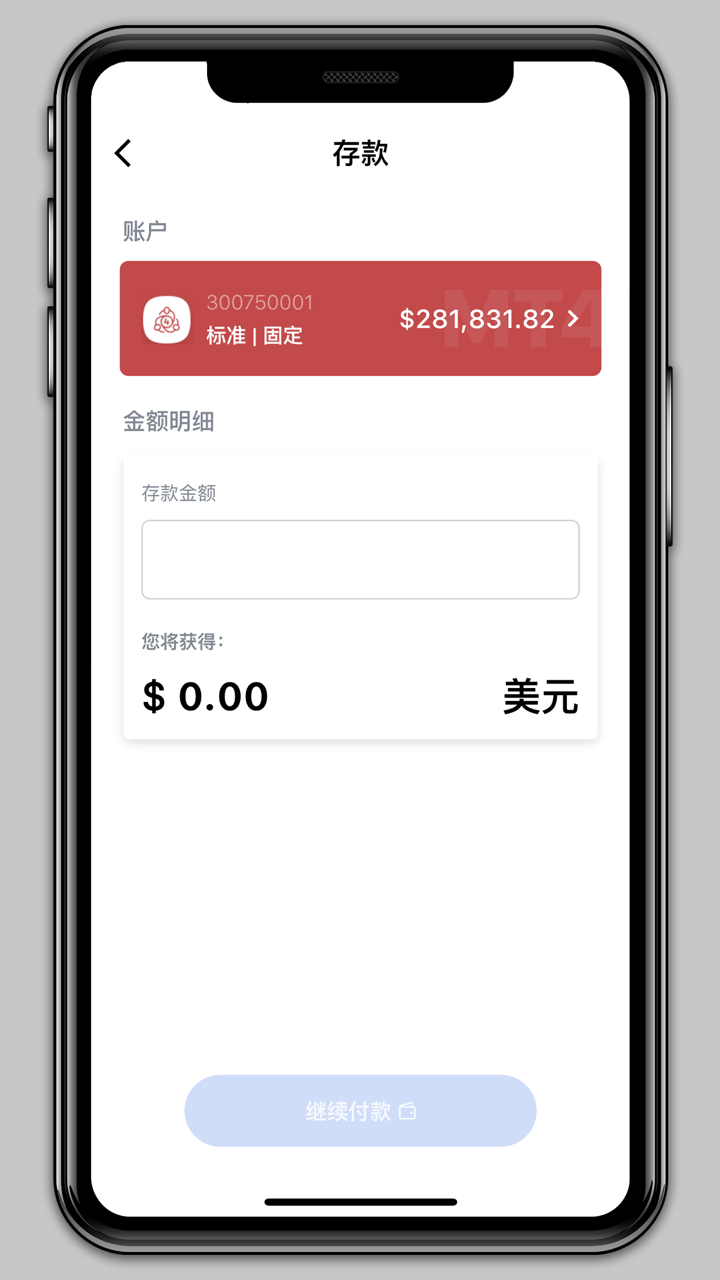This screenshot has height=1280, width=720.
Task: Tap the 继续付款 button
Action: click(x=360, y=1111)
